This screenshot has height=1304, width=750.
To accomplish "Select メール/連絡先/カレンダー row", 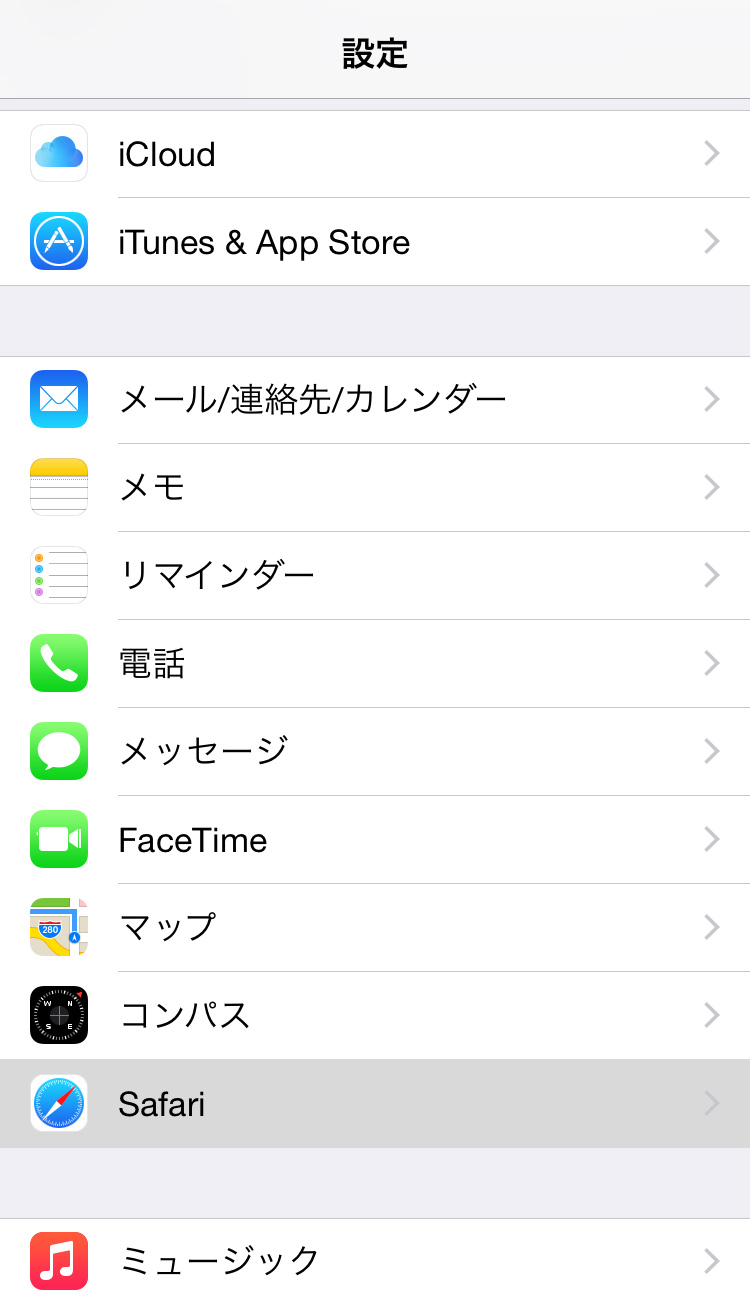I will (375, 400).
